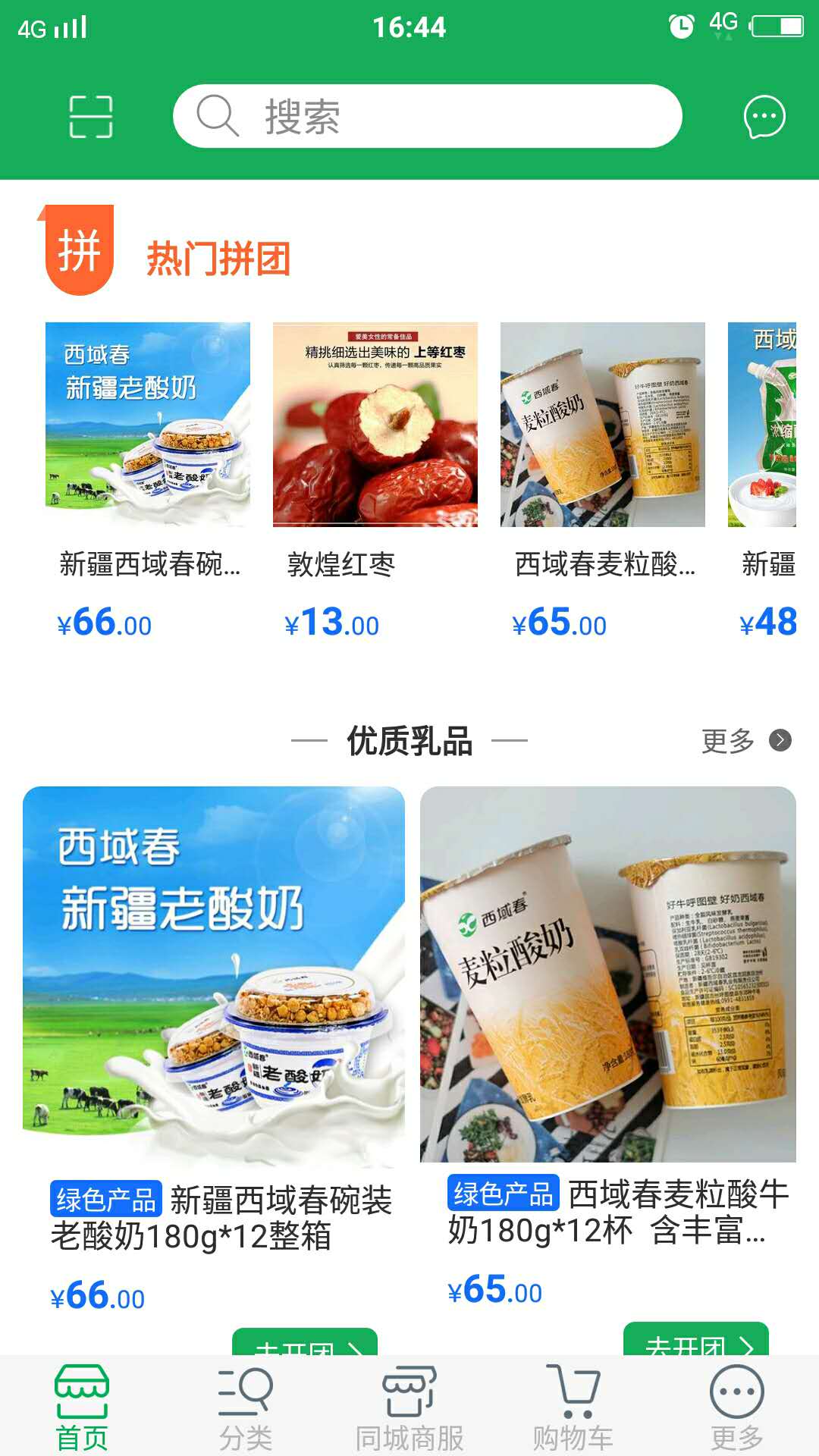Tap inside the 搜索 search input field
This screenshot has width=819, height=1456.
click(x=428, y=117)
